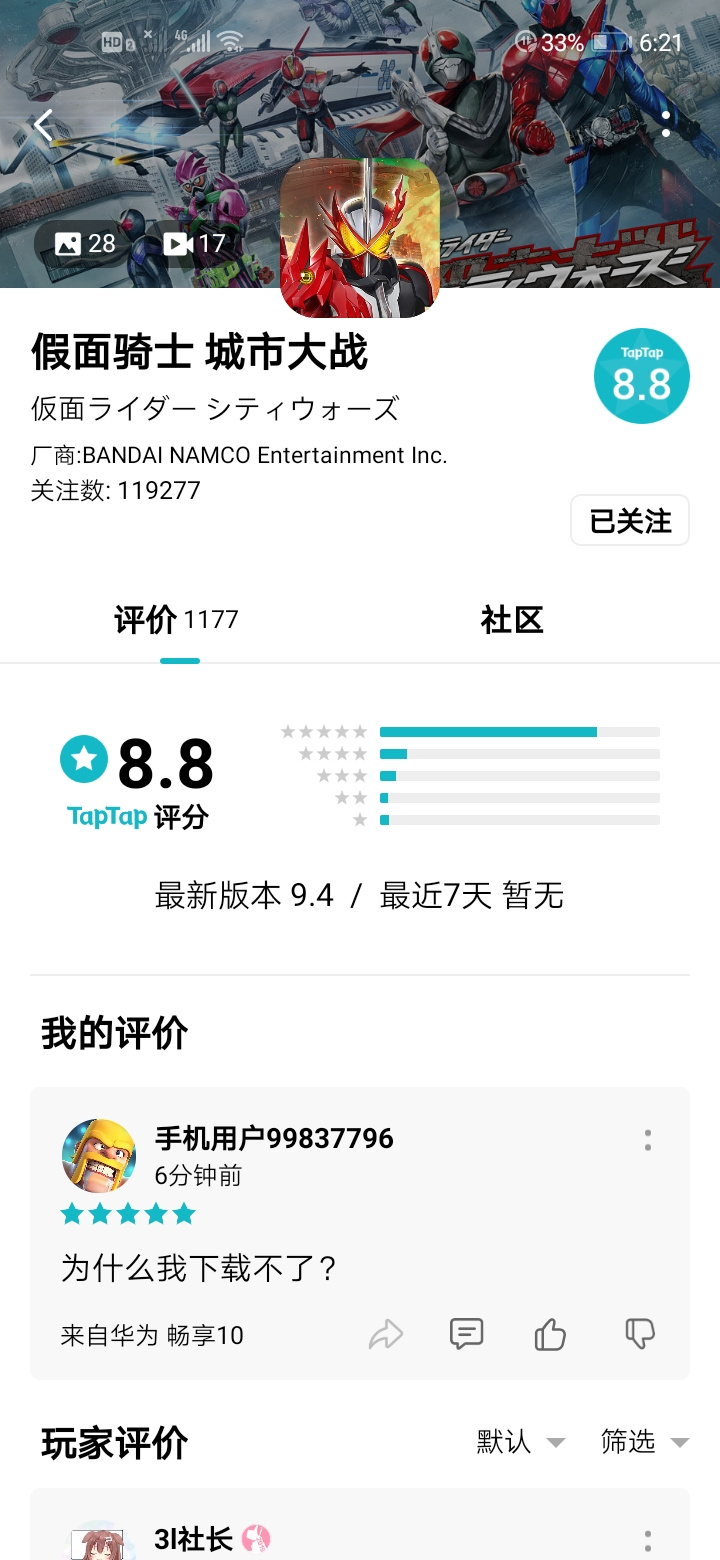The height and width of the screenshot is (1560, 720).
Task: Share my review
Action: [x=385, y=1334]
